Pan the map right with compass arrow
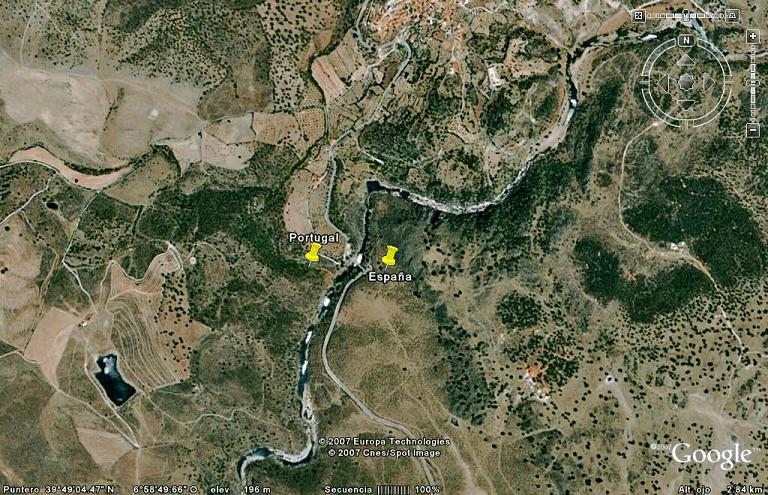768x495 pixels. (708, 82)
